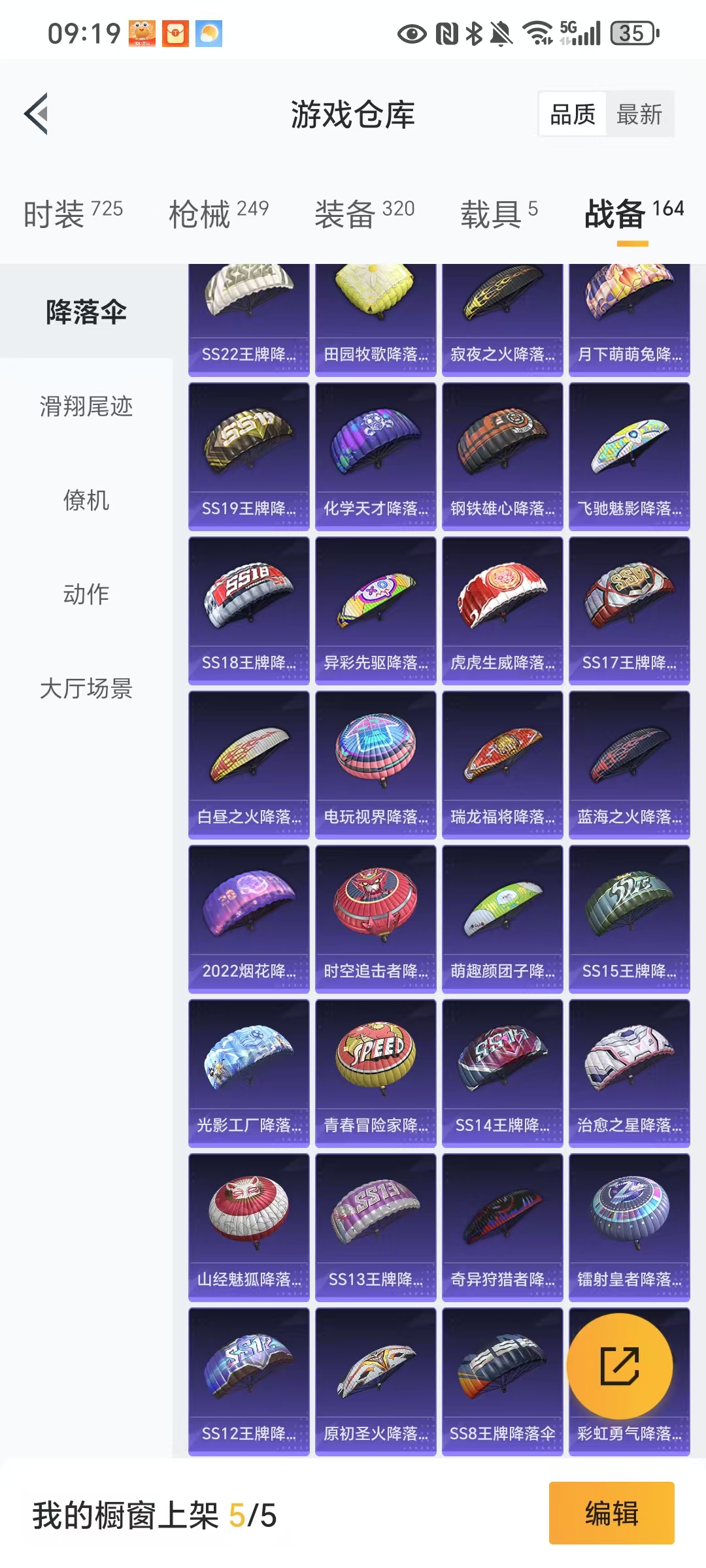Image resolution: width=706 pixels, height=1568 pixels.
Task: Open the 化学天才 parachute item
Action: coord(375,457)
